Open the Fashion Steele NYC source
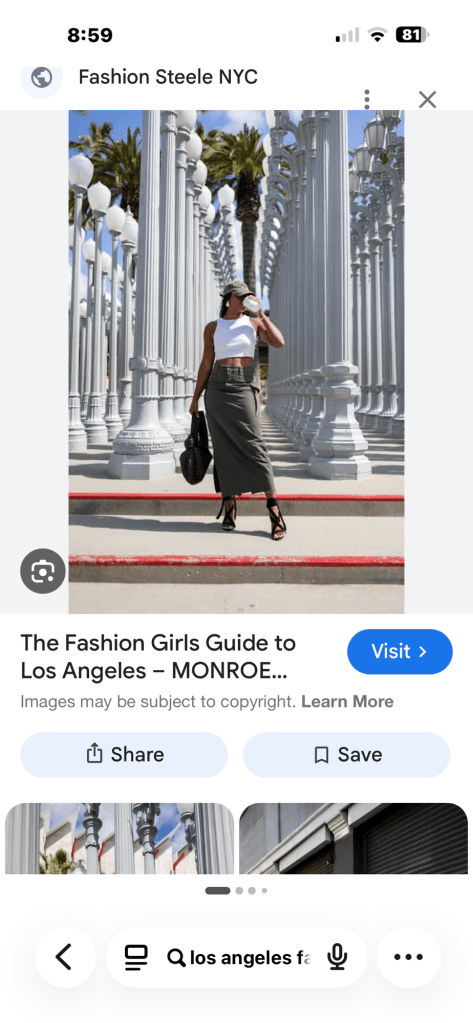Screen dimensions: 473x1023 (x=168, y=77)
